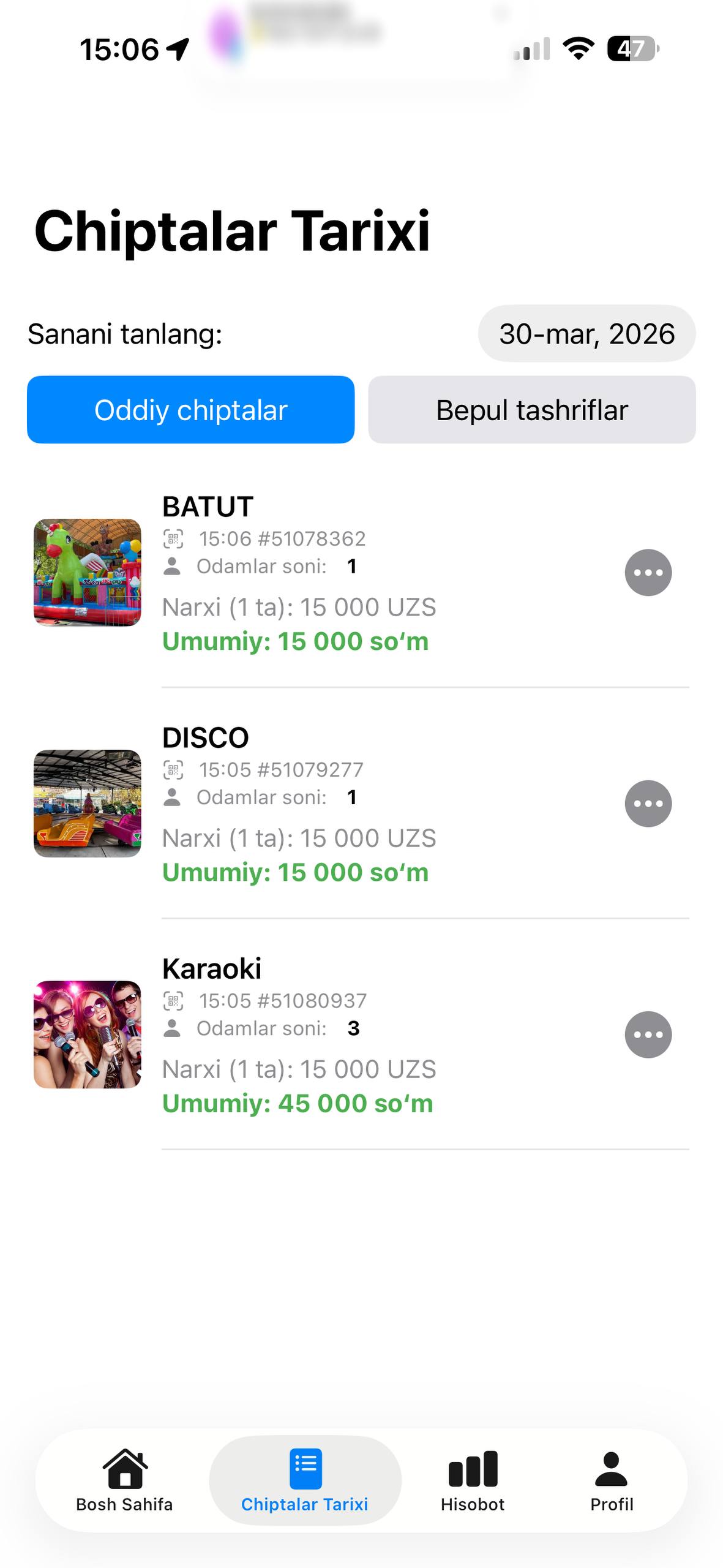The width and height of the screenshot is (723, 1568).
Task: Open the more options for Karaoki ticket
Action: (x=648, y=1035)
